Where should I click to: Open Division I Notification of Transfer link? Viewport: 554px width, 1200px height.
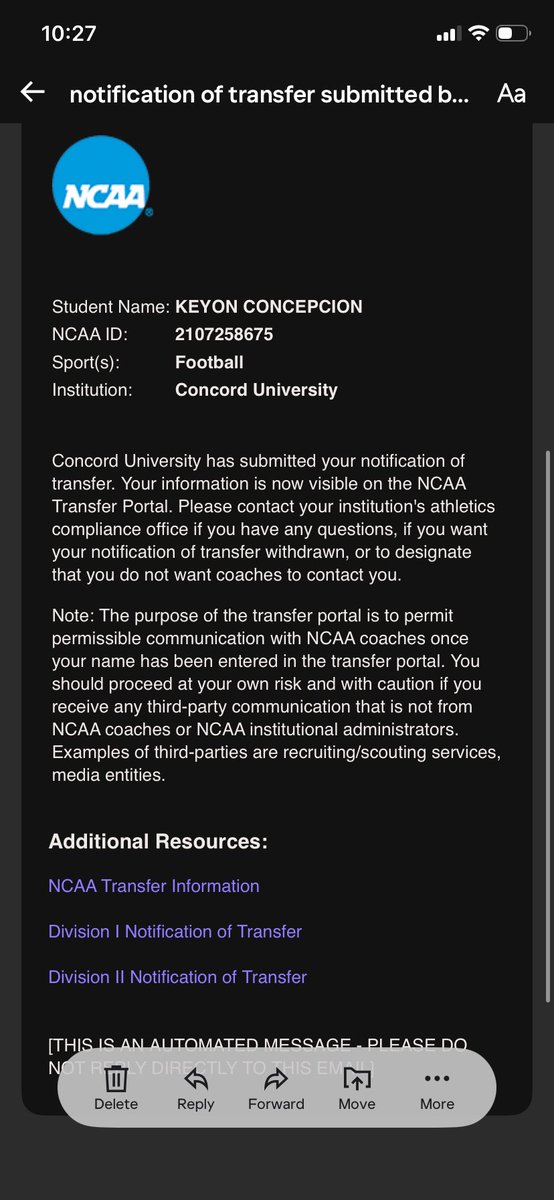coord(175,931)
